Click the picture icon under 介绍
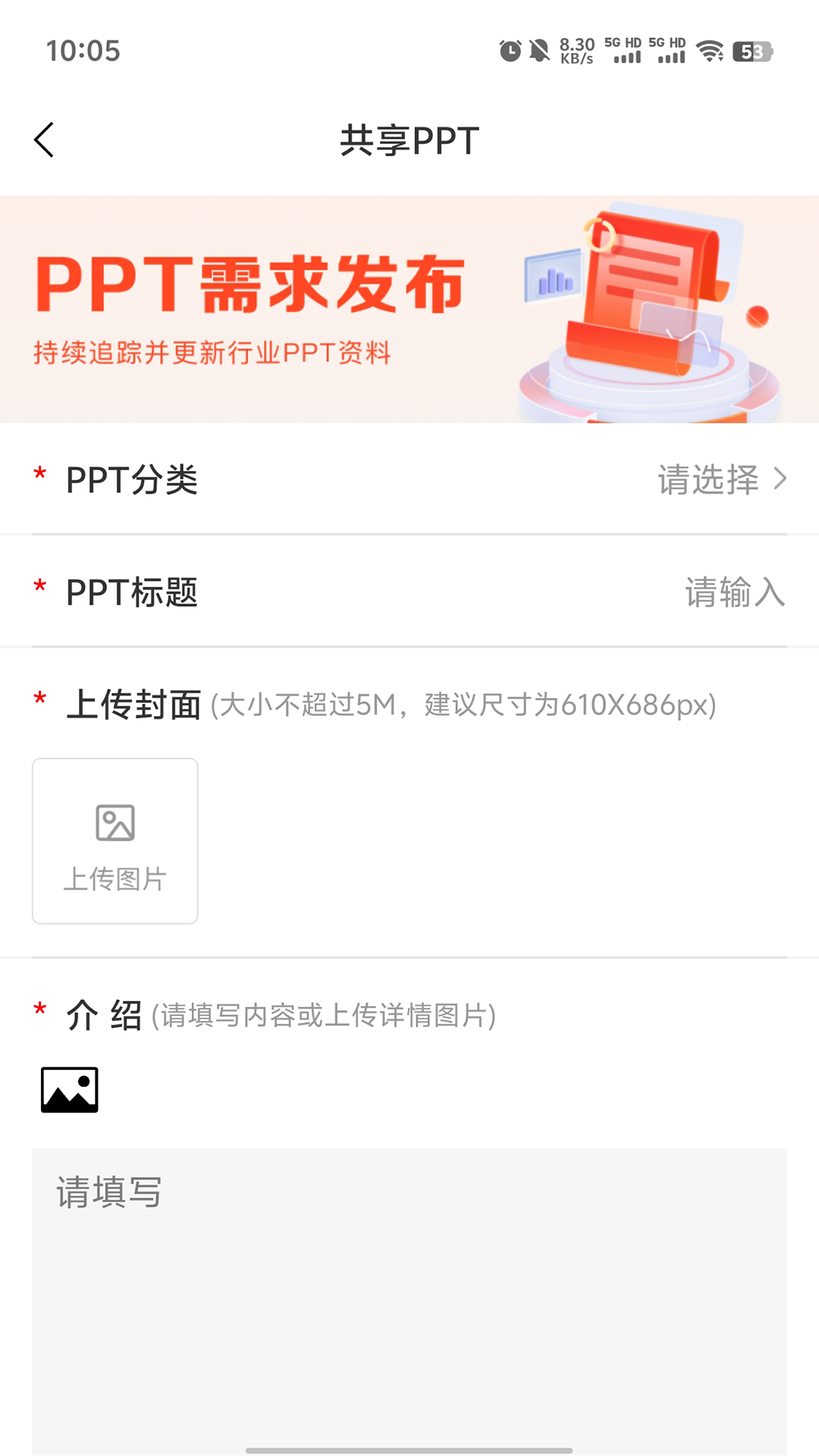 (x=68, y=1089)
